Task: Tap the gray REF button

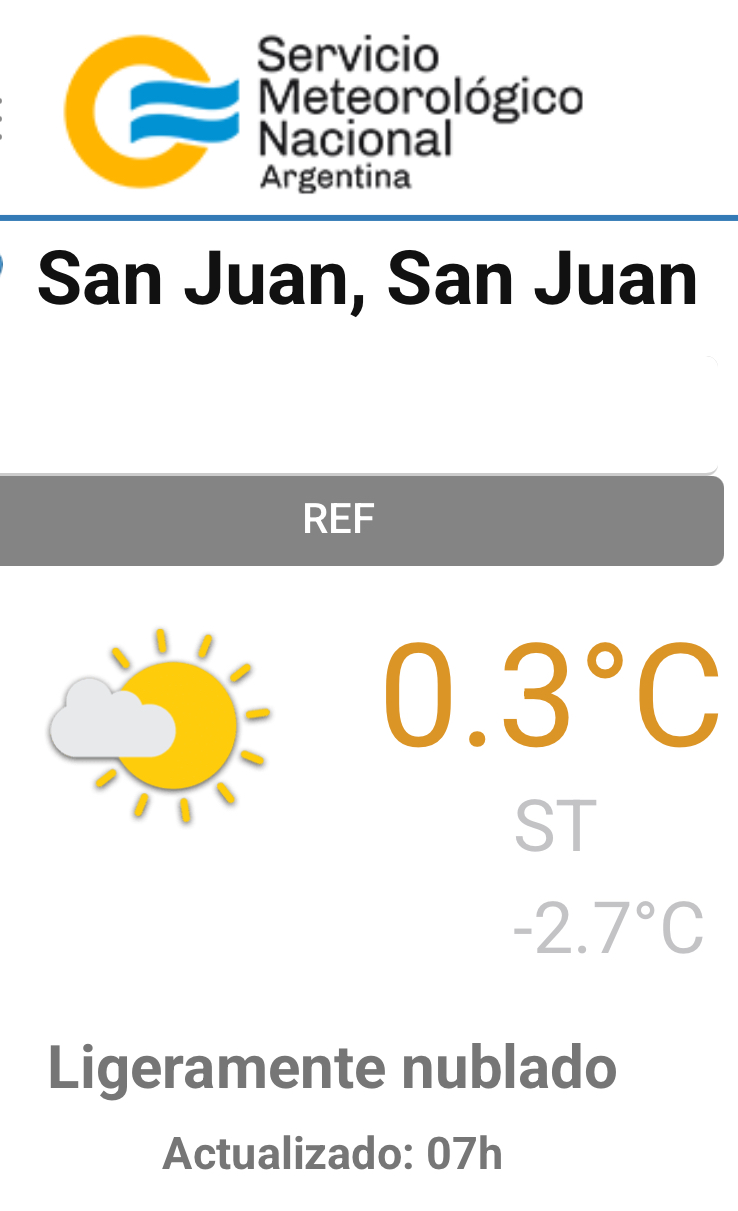Action: pos(340,520)
